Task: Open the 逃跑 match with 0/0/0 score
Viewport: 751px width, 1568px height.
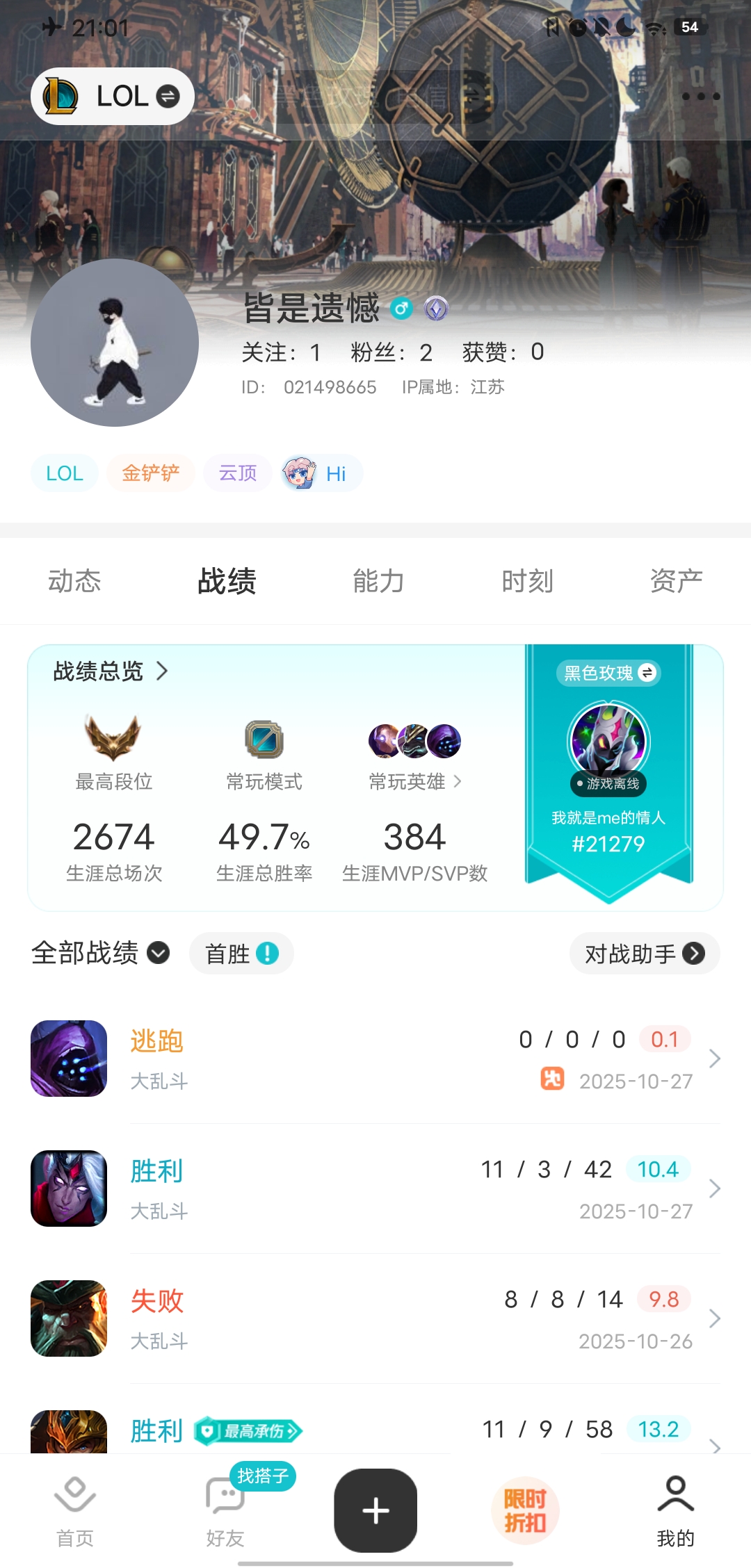Action: pos(375,1059)
